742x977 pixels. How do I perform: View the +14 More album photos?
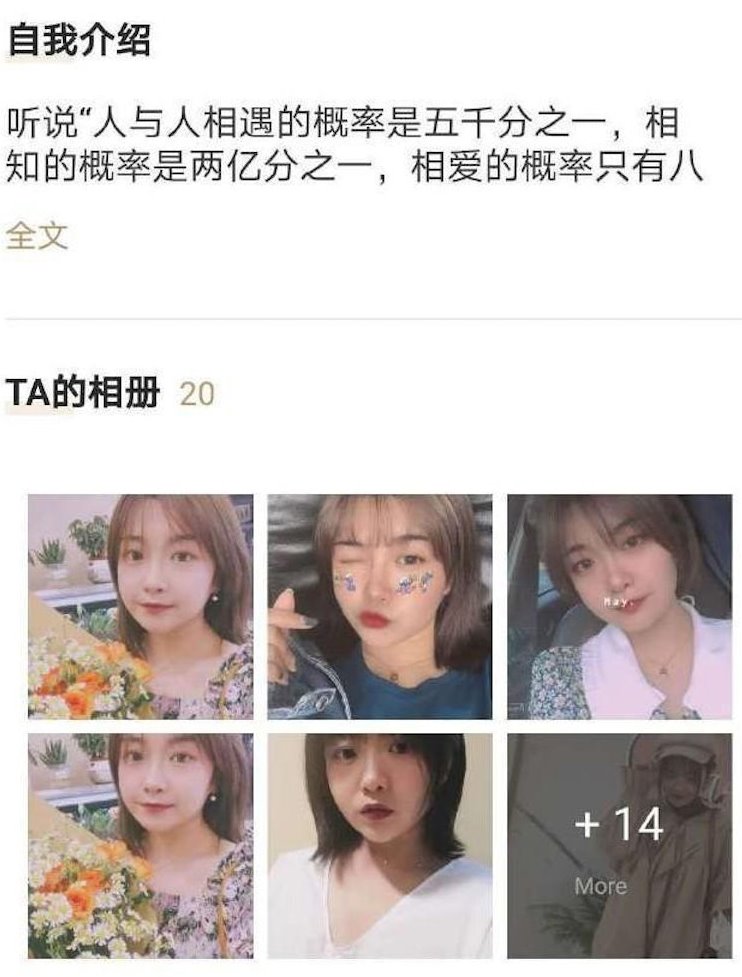point(619,846)
